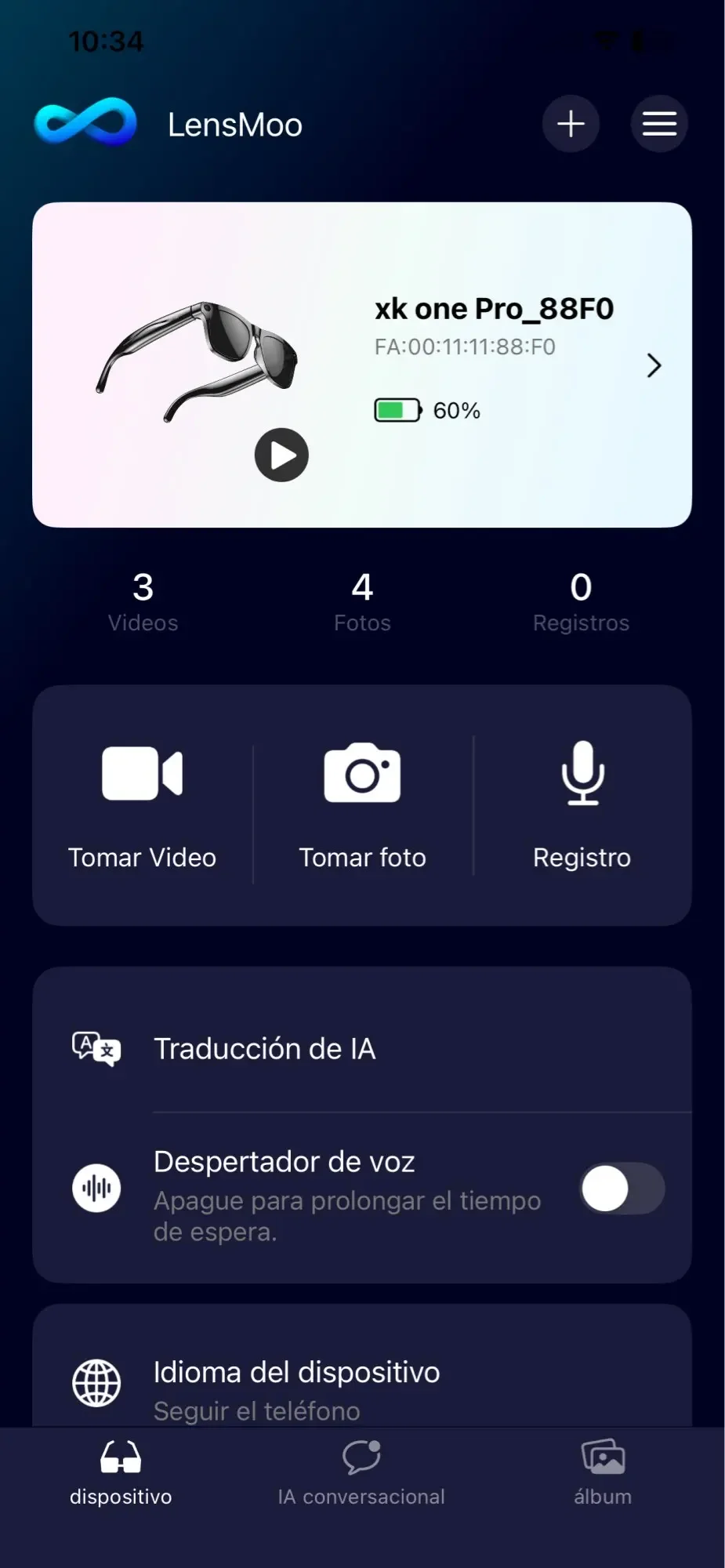Capture a picture with Tomar foto
Screen dimensions: 725x1568
[x=362, y=806]
